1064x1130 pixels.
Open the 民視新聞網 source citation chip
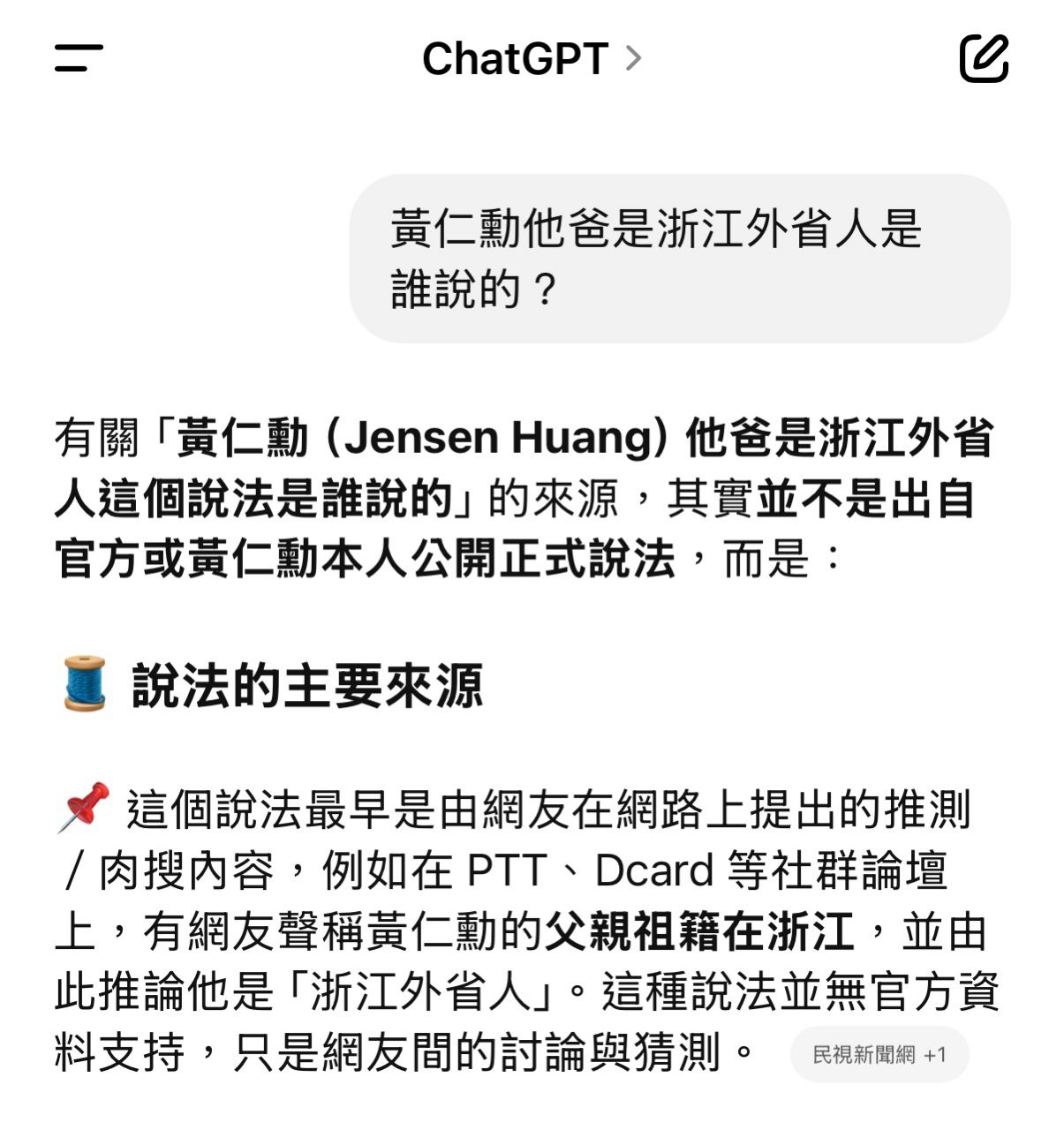(x=879, y=1054)
